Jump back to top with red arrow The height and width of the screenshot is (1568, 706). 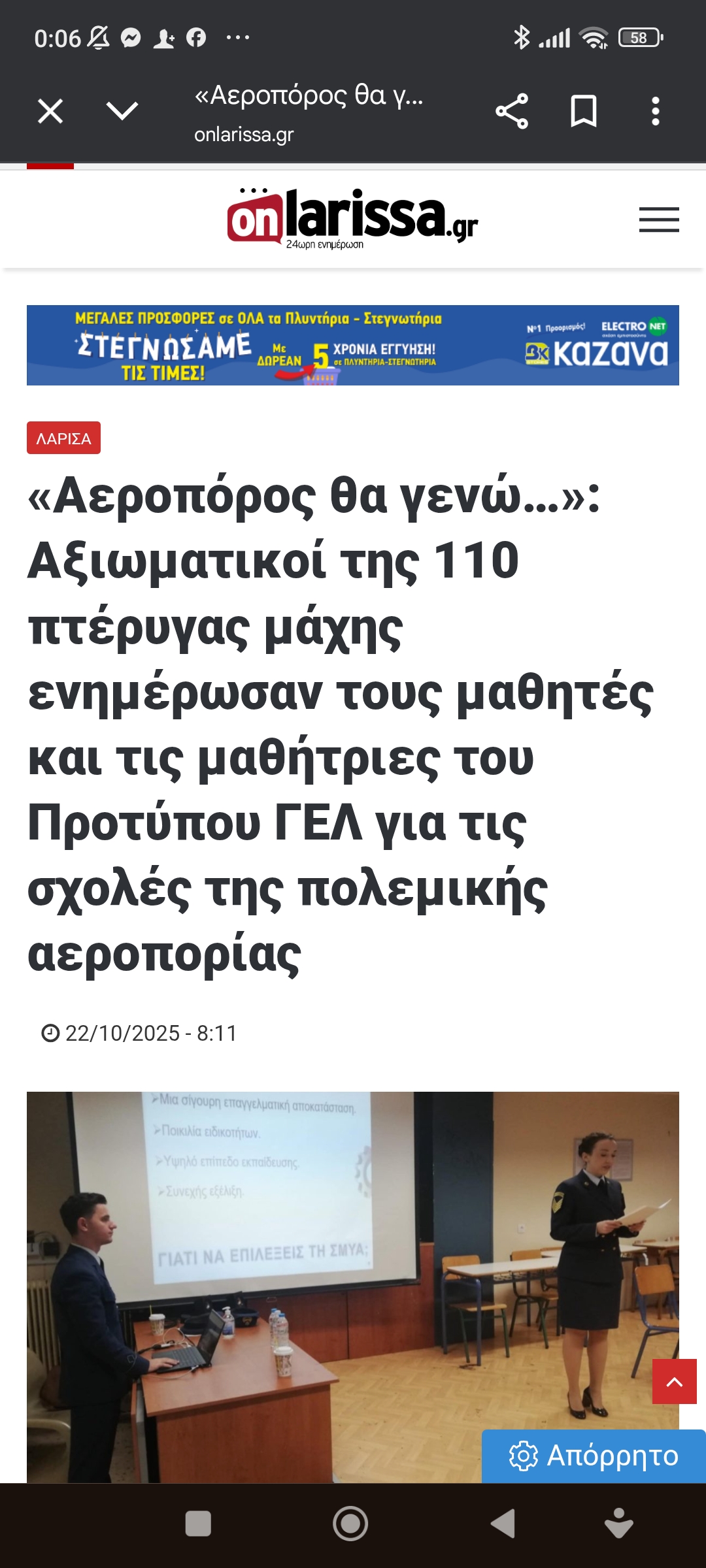(x=674, y=1381)
